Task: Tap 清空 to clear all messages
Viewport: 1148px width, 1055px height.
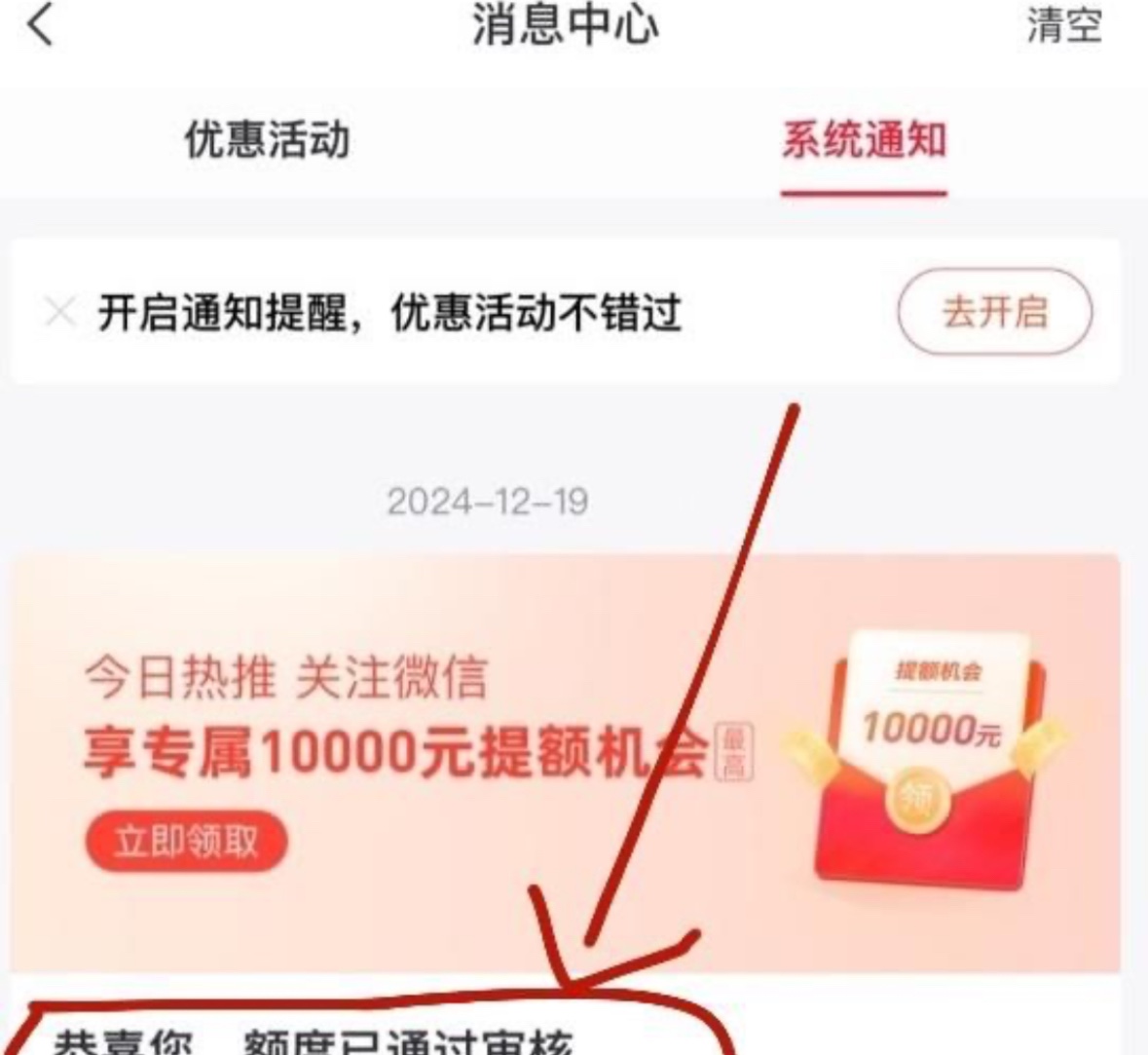Action: 1063,27
